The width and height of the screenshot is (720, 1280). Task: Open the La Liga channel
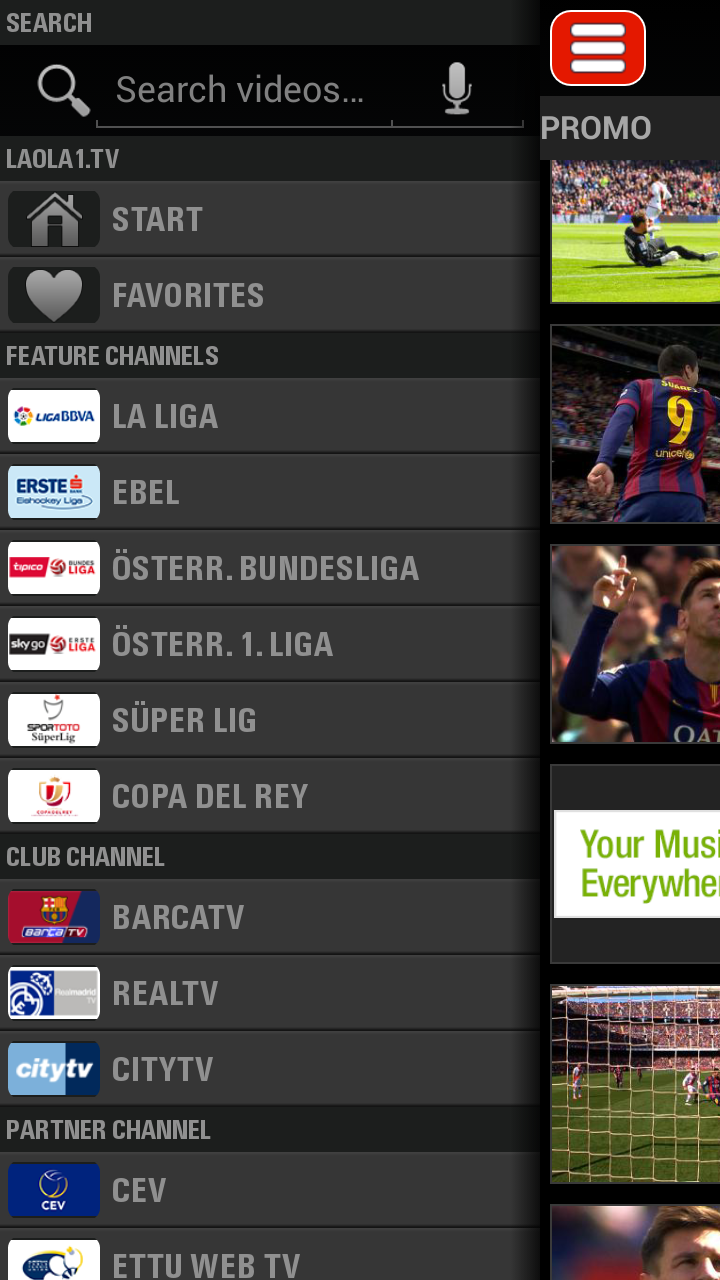270,416
